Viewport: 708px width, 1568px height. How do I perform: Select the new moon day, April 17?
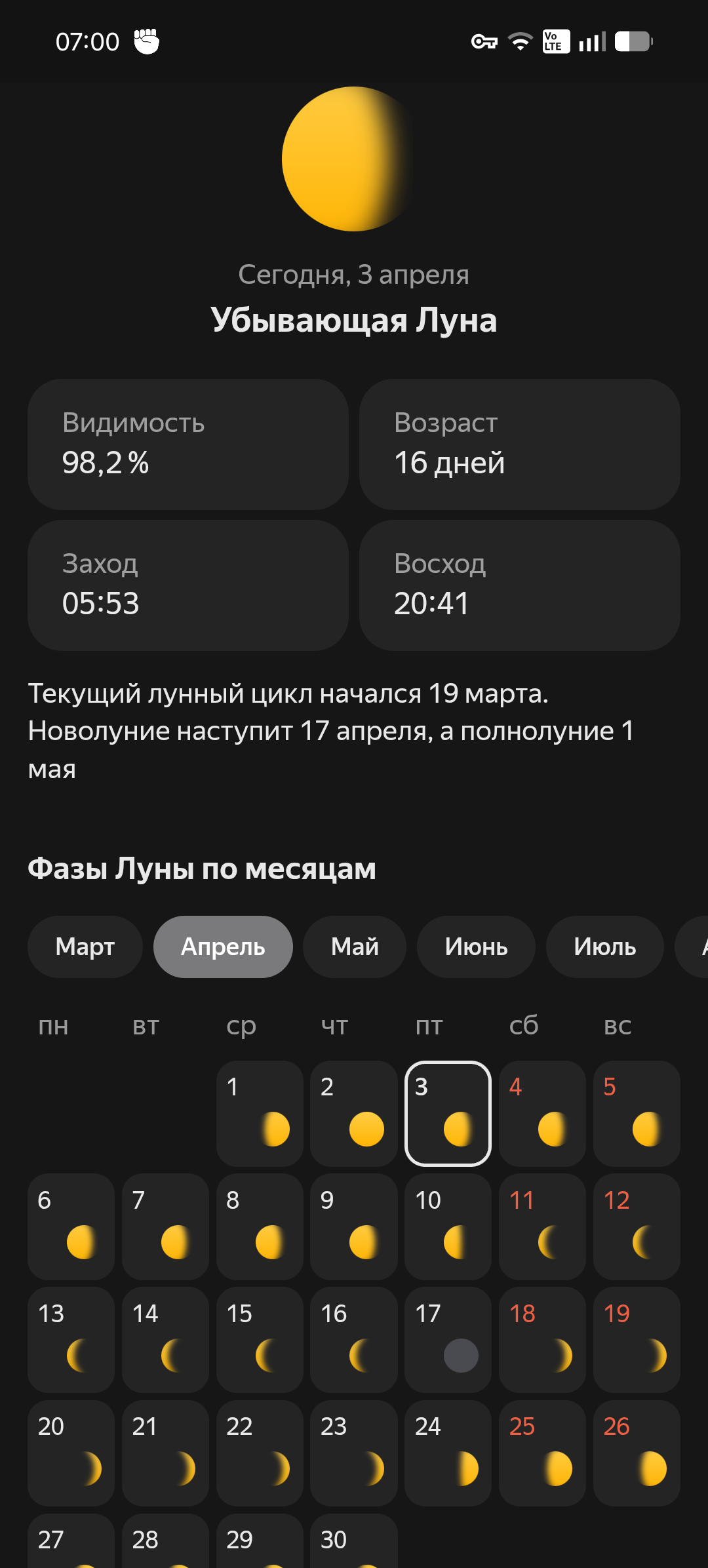pos(448,1340)
